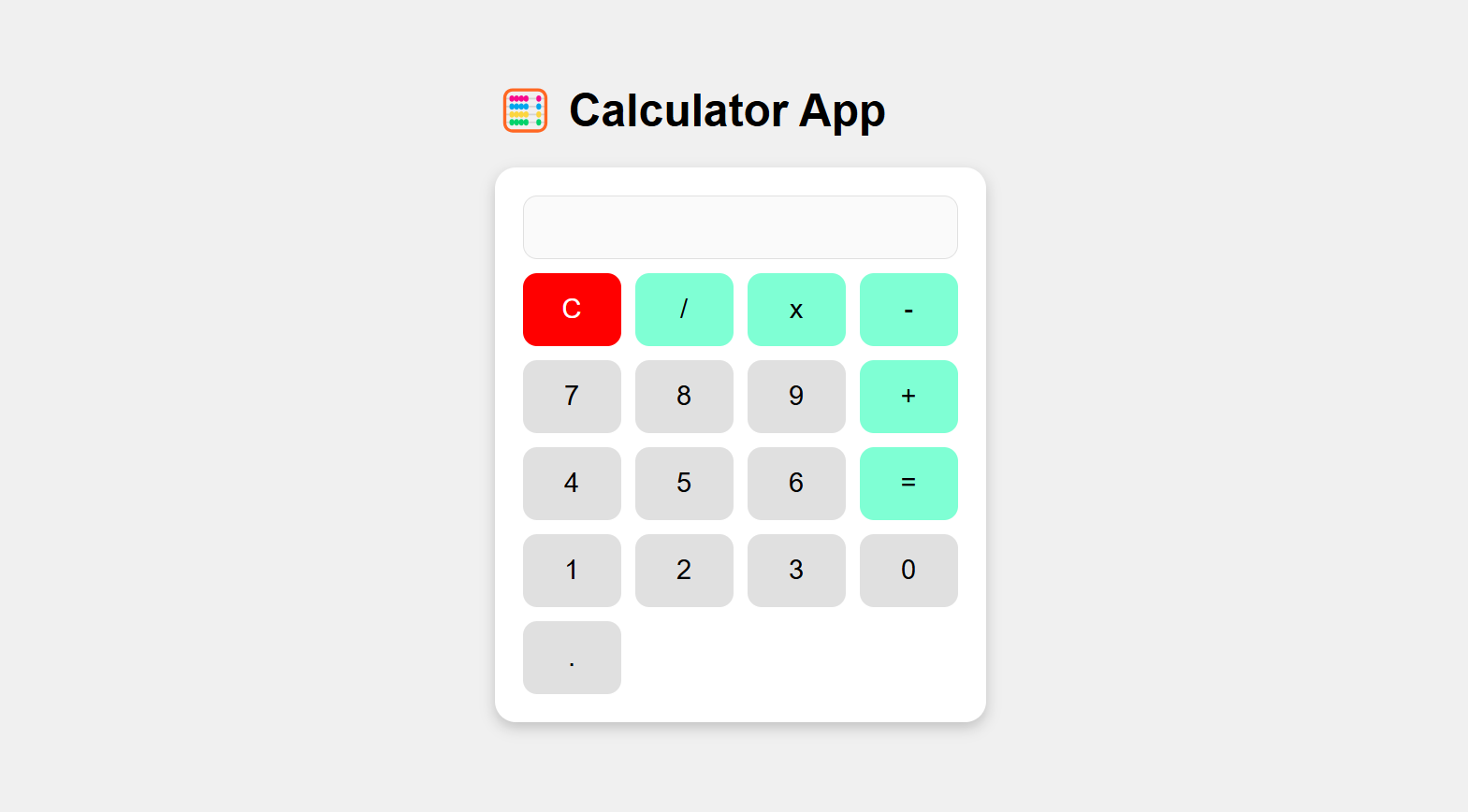
Task: Insert a decimal point
Action: coord(572,658)
